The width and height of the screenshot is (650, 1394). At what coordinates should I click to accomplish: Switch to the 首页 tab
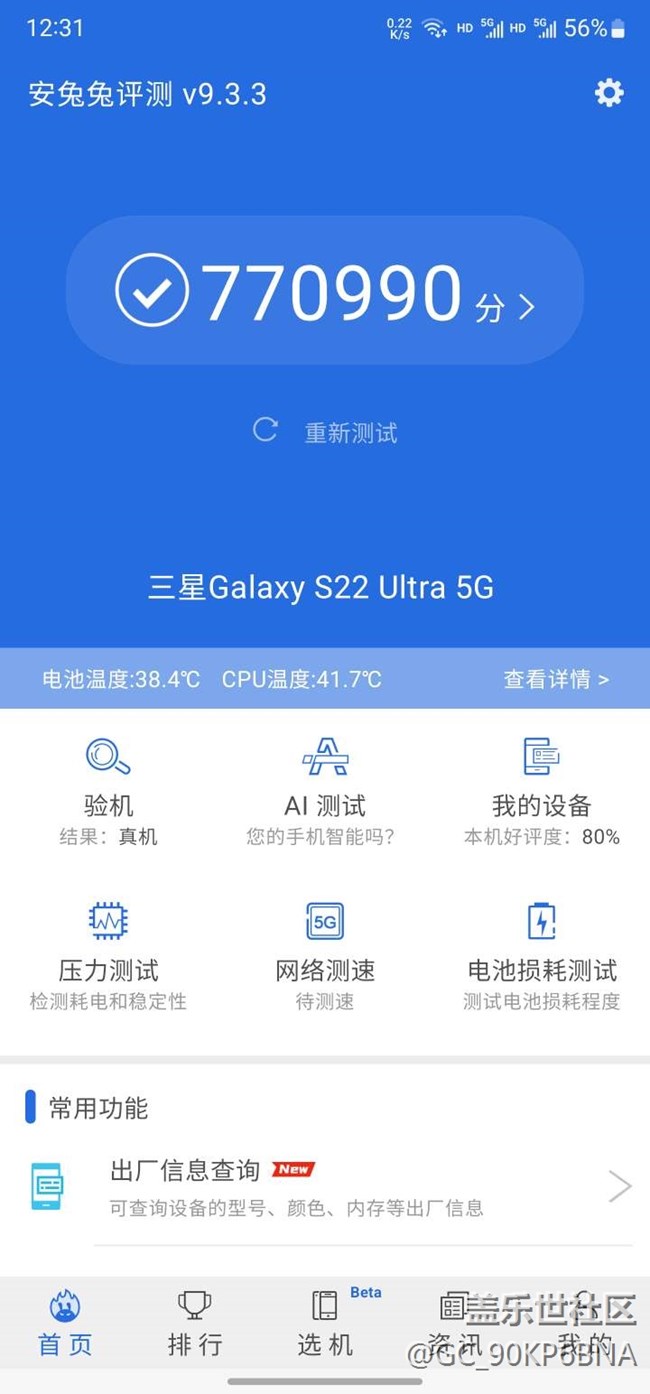pos(65,1322)
